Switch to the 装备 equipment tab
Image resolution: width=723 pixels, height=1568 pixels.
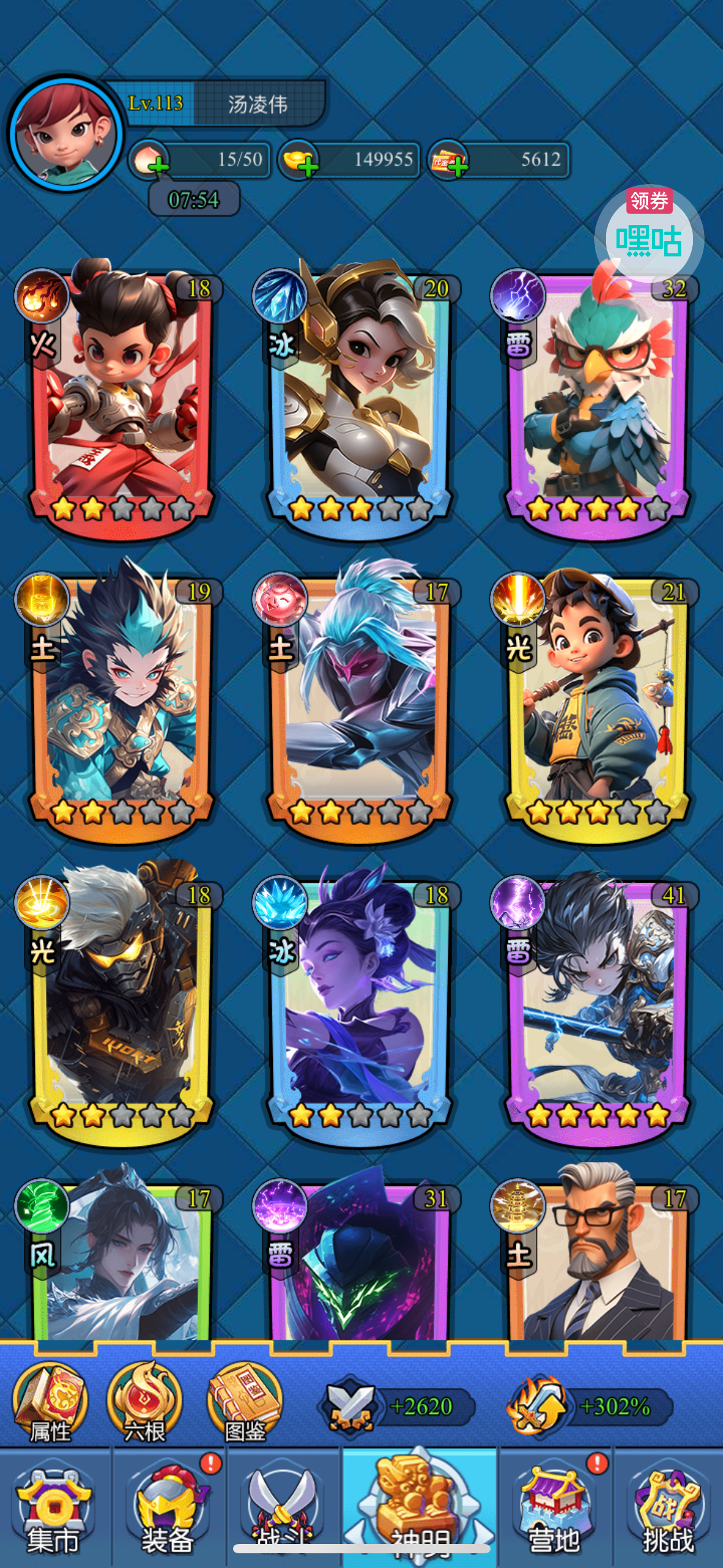click(168, 1509)
